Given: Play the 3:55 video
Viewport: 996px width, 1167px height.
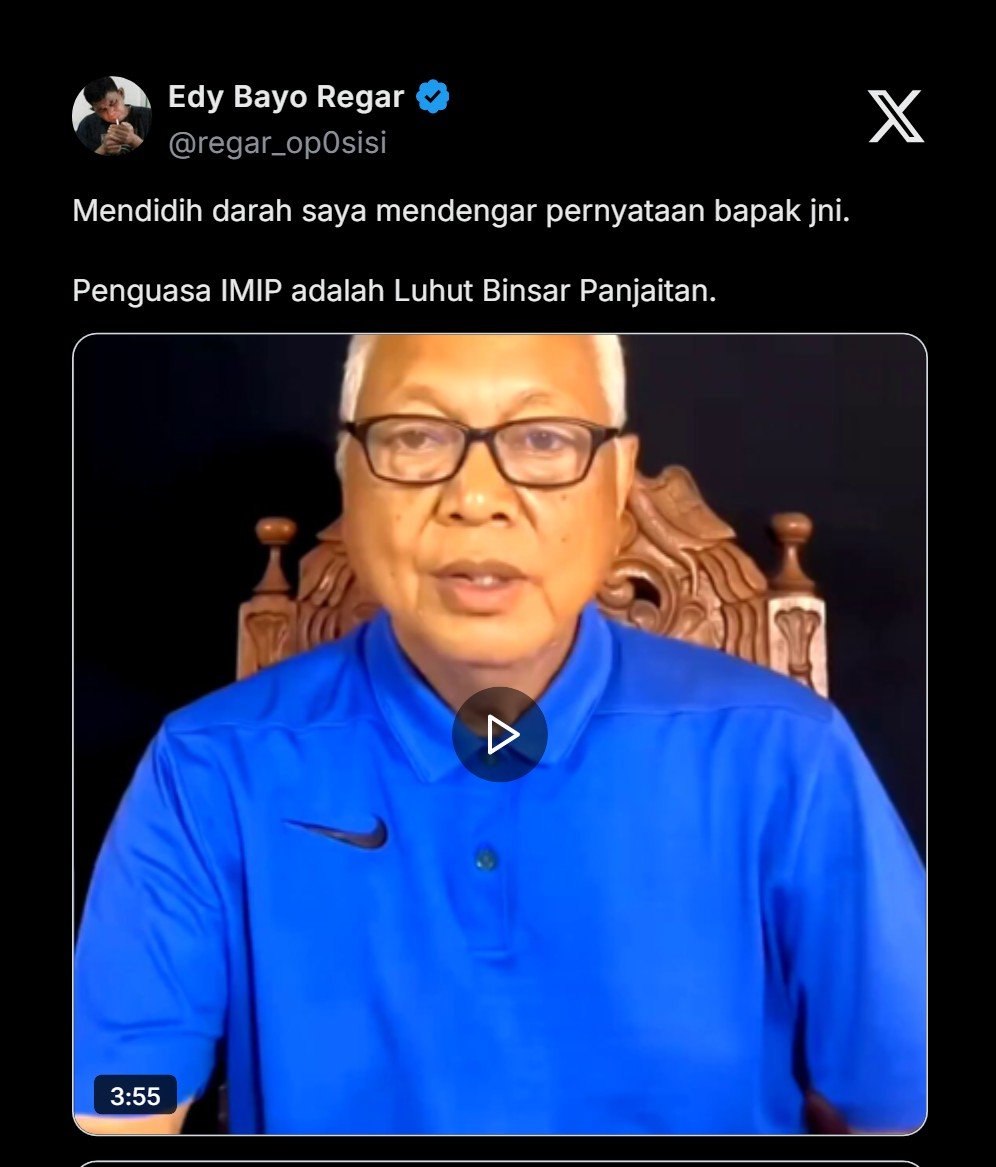Looking at the screenshot, I should click(499, 735).
